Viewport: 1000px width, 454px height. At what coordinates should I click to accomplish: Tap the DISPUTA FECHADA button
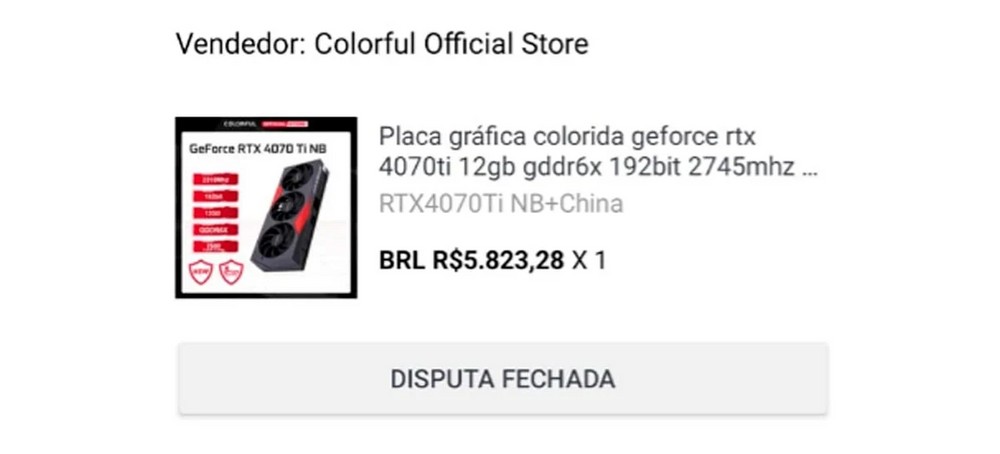[x=503, y=379]
